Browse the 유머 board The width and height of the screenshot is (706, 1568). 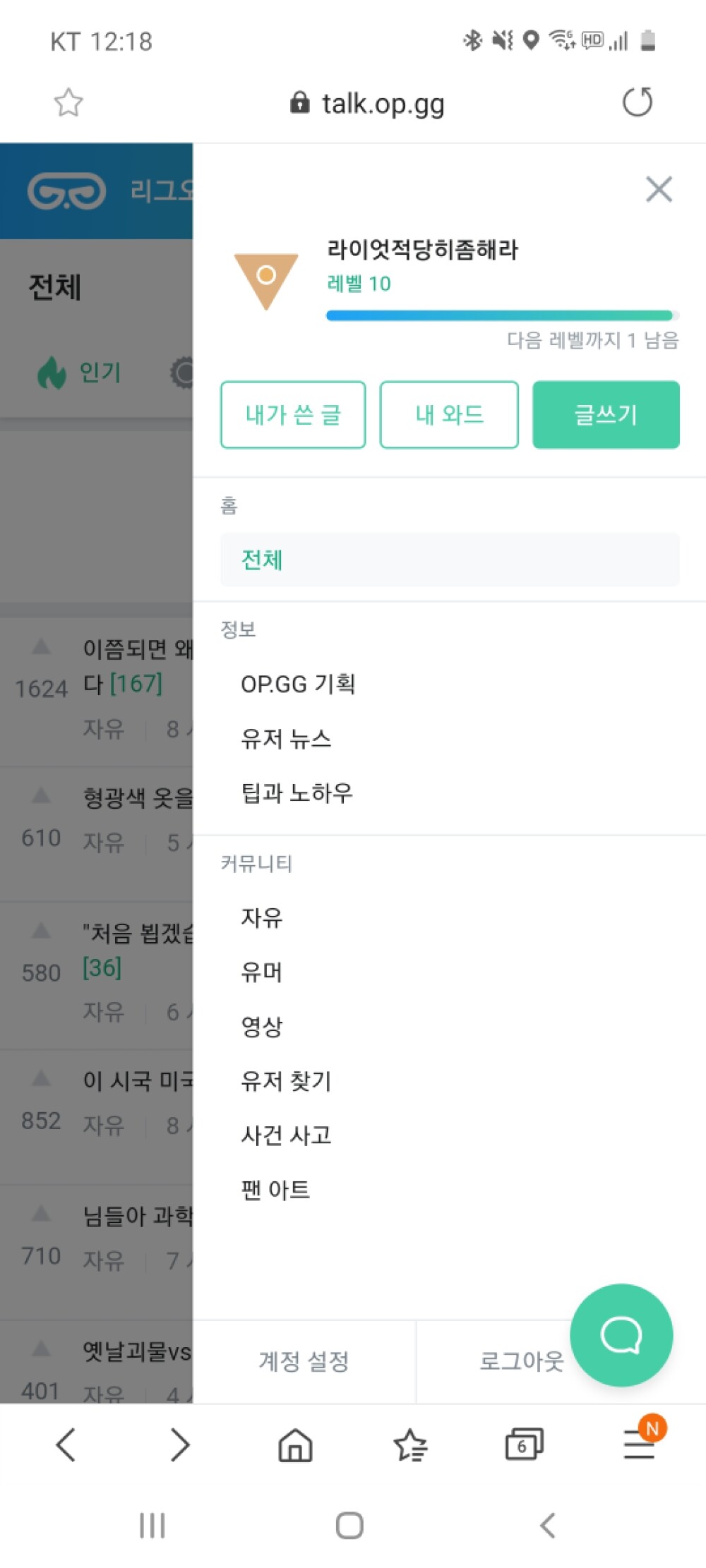tap(262, 972)
